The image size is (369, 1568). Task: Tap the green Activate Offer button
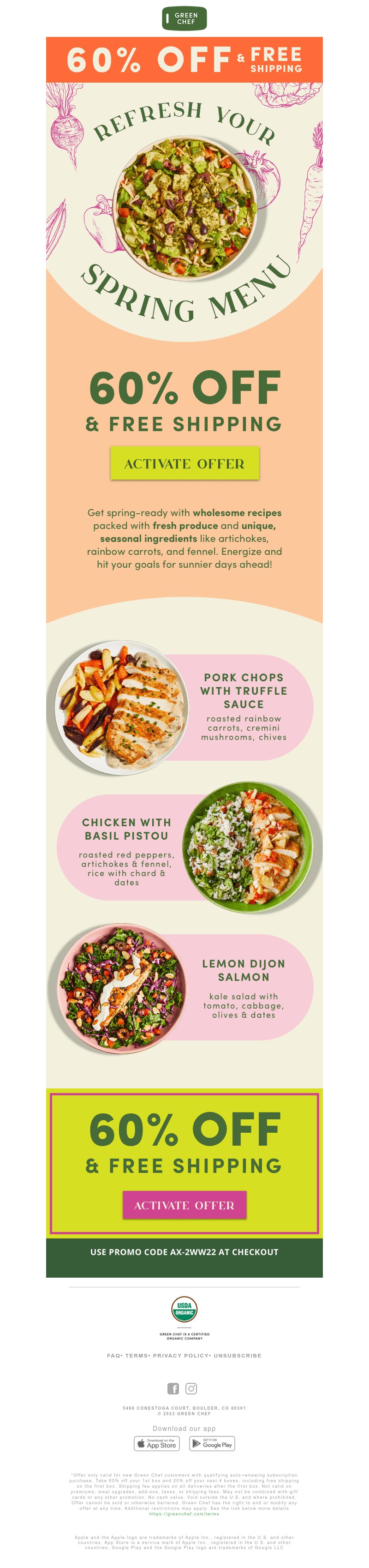[x=184, y=463]
